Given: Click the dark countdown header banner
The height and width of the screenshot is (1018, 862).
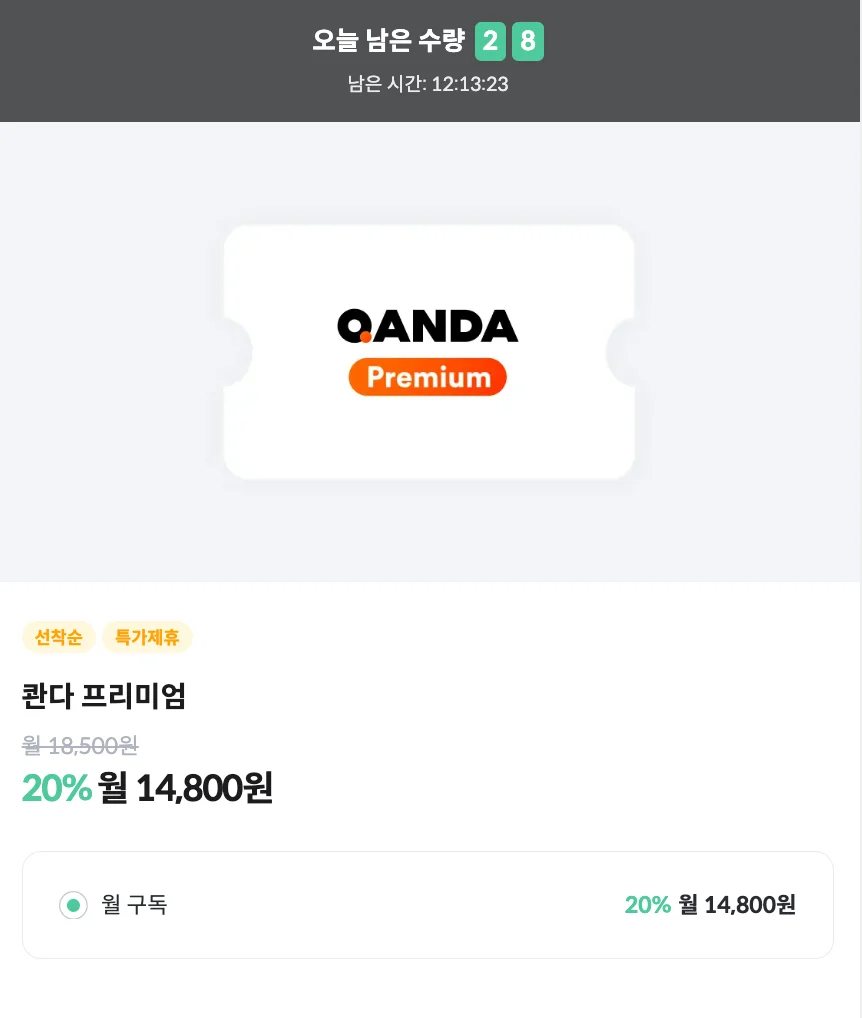Looking at the screenshot, I should click(x=431, y=61).
